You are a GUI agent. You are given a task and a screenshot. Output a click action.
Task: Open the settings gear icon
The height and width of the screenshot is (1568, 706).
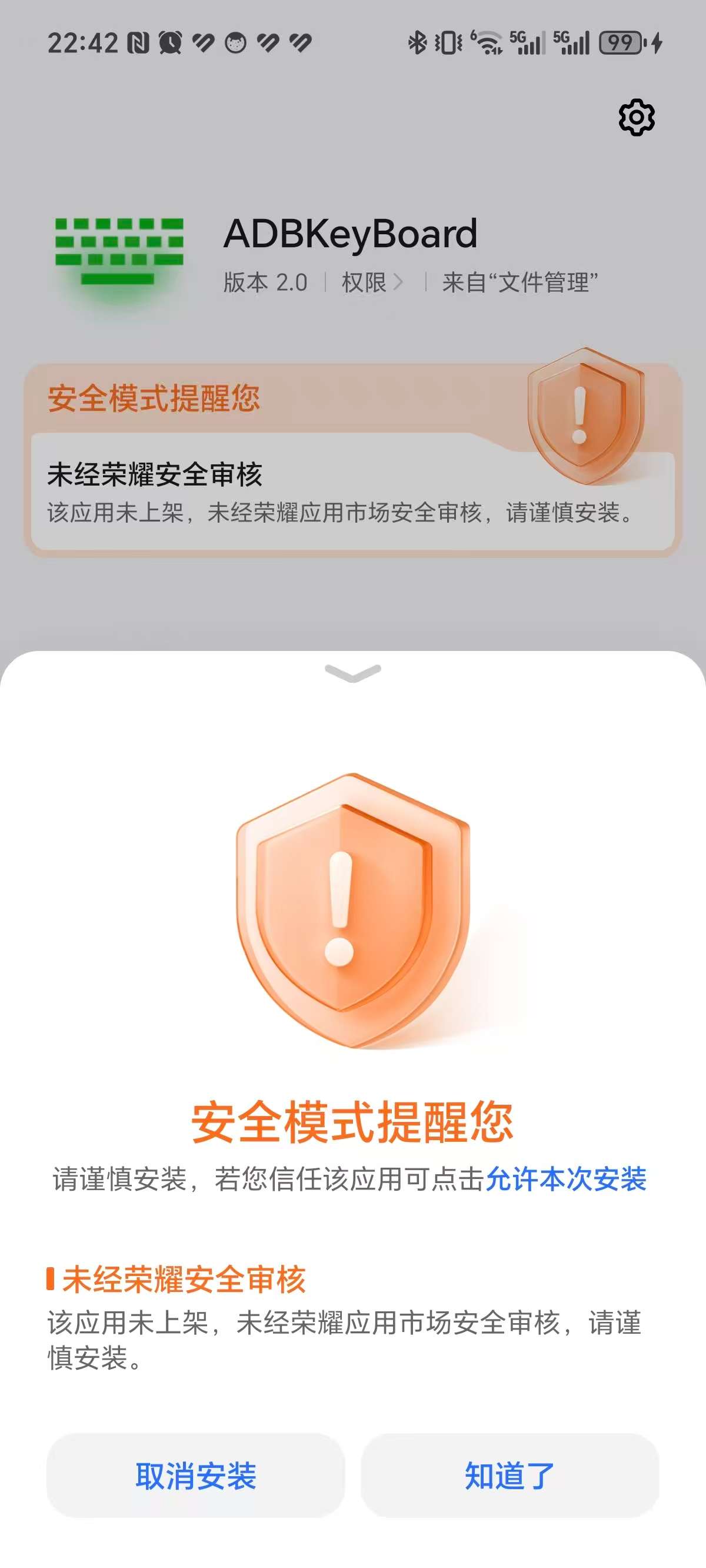pos(636,117)
